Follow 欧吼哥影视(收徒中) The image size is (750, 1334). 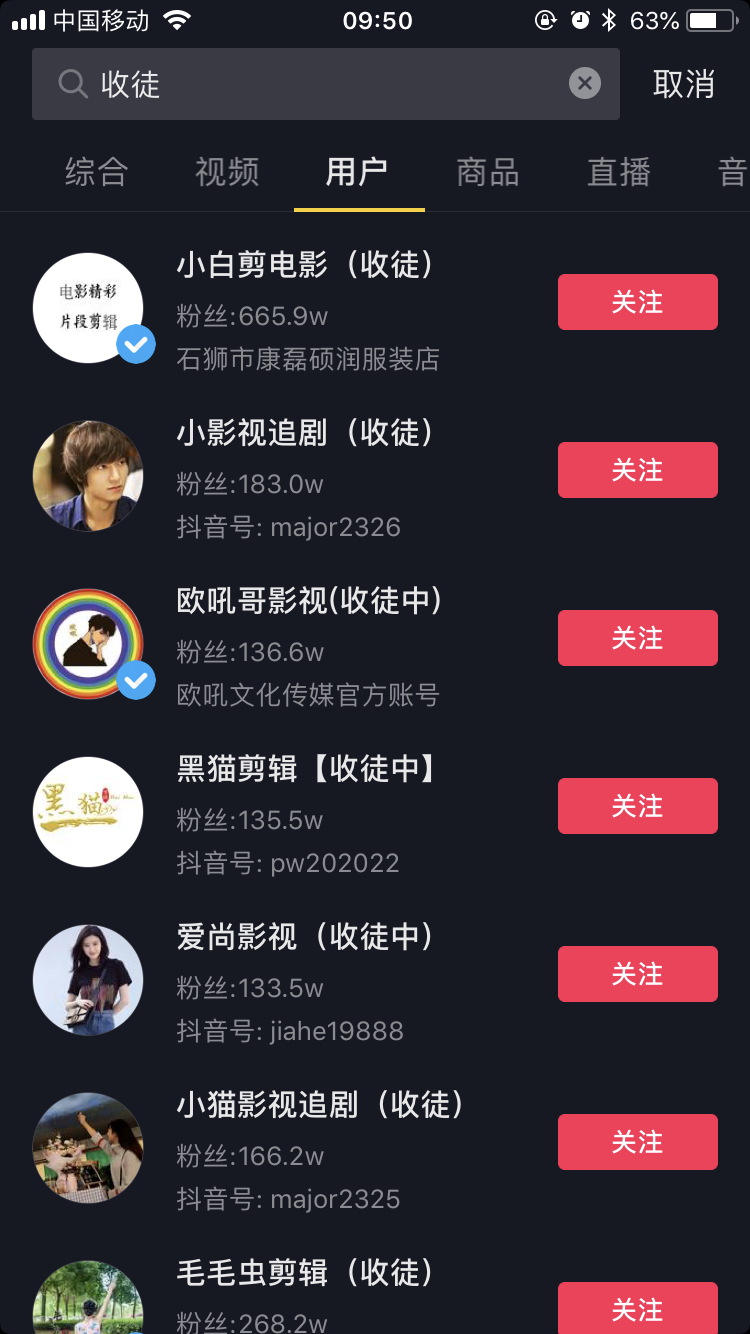(x=637, y=638)
